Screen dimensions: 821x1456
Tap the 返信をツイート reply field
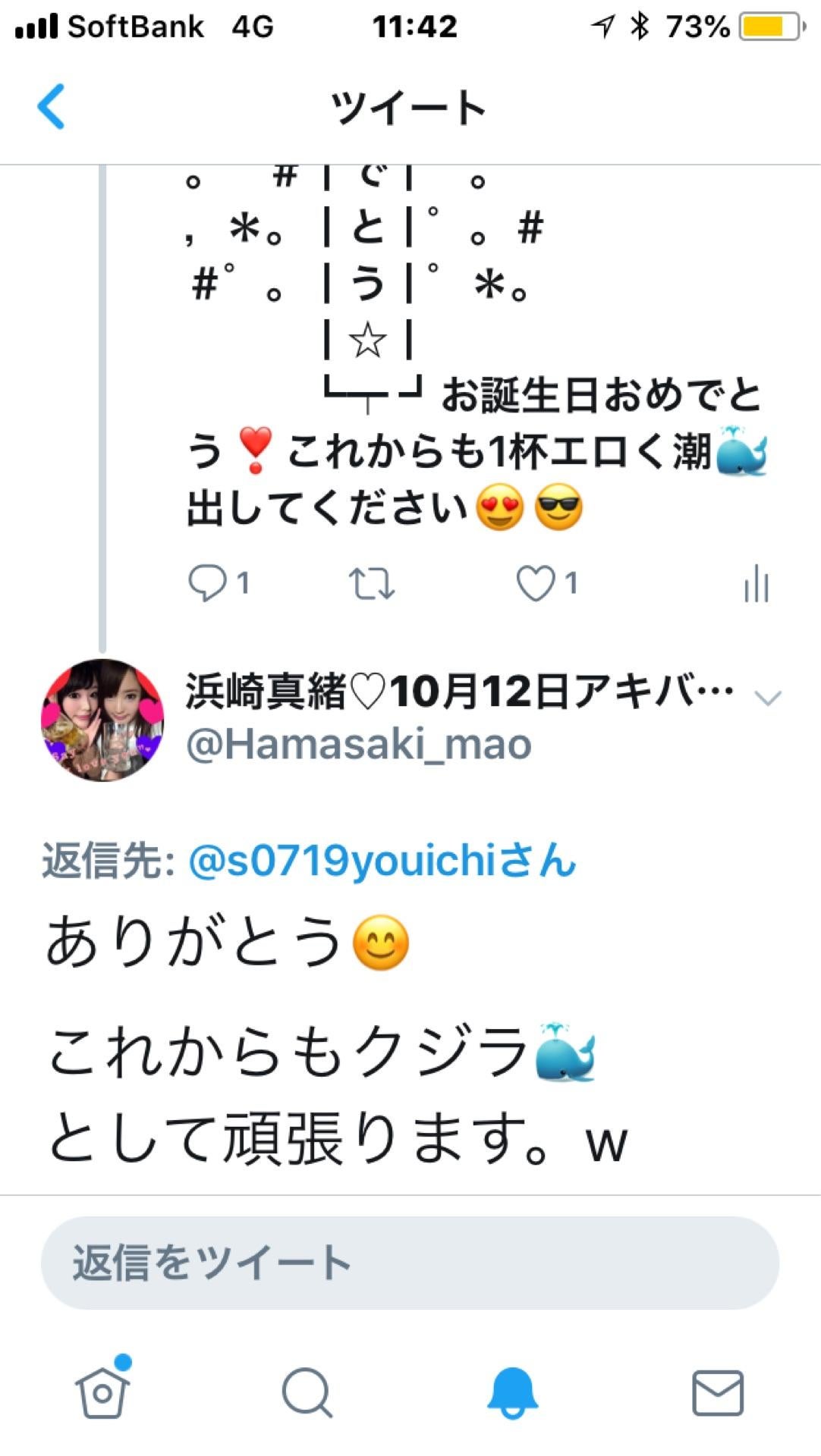[410, 1263]
